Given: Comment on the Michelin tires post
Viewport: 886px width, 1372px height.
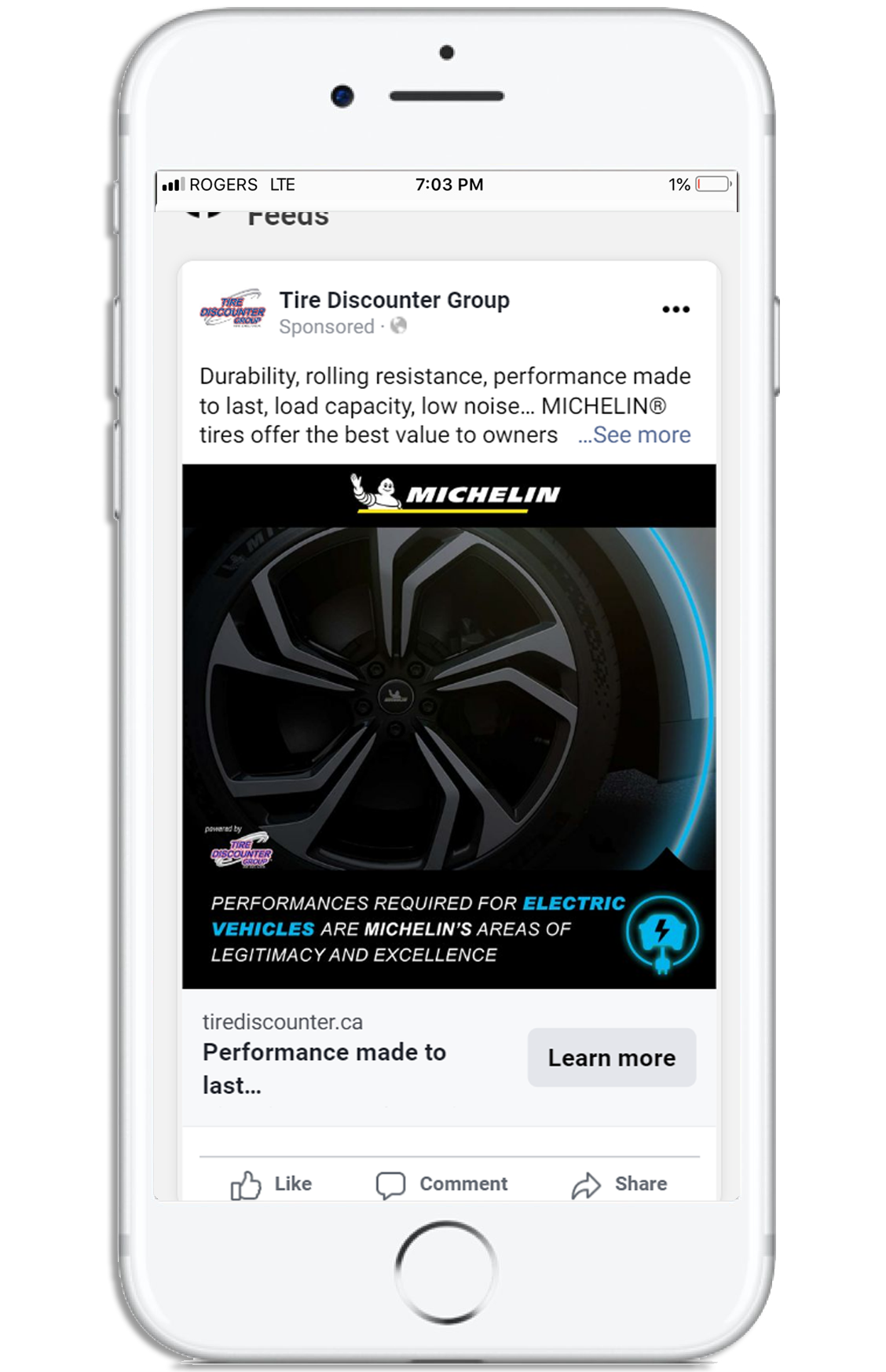Looking at the screenshot, I should click(x=442, y=1184).
